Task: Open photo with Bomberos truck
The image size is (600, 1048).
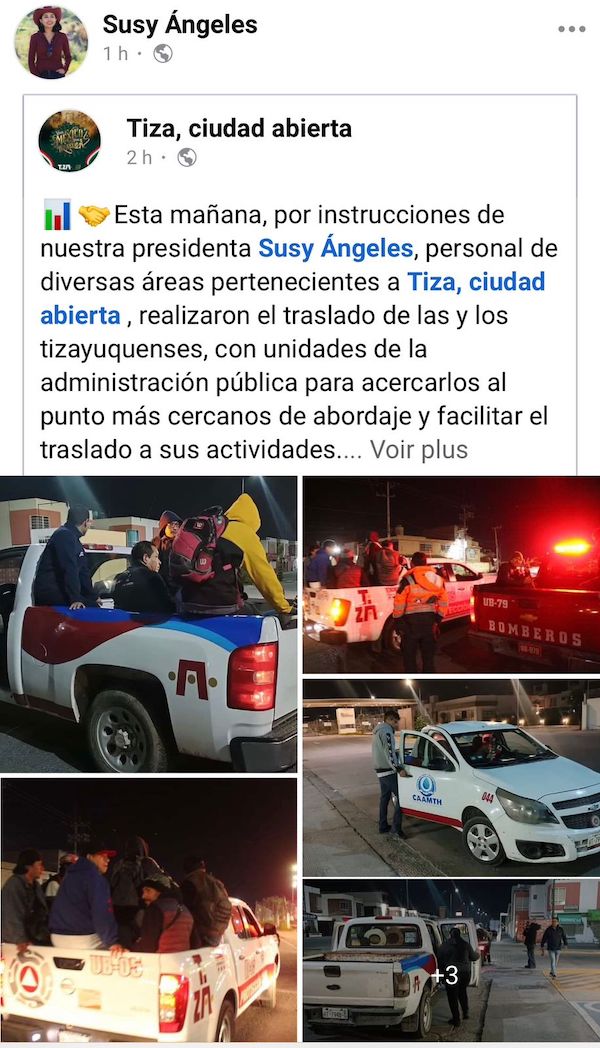Action: point(450,574)
